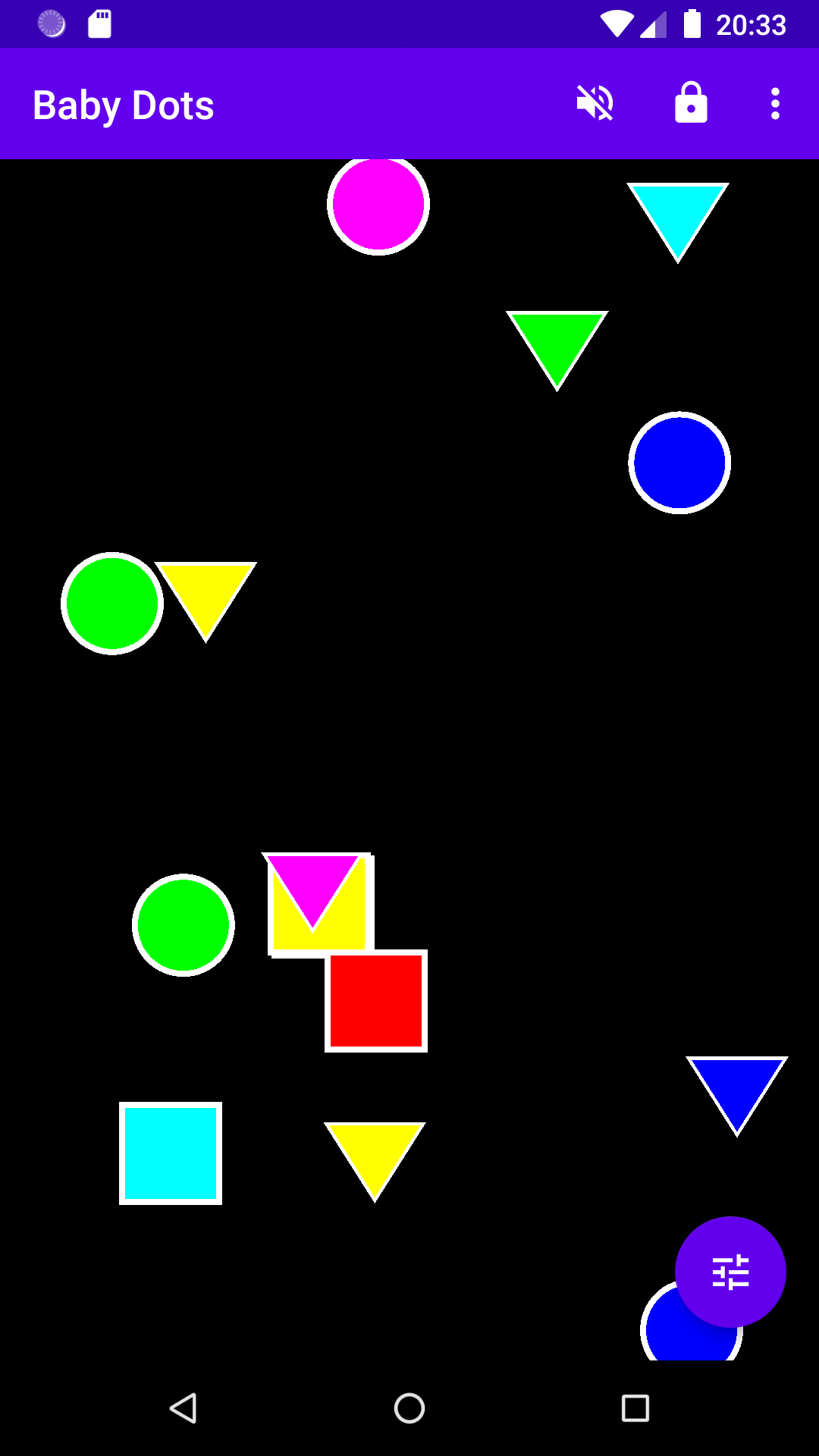Open recent apps overview
Screen dimensions: 819x1456
[635, 1408]
